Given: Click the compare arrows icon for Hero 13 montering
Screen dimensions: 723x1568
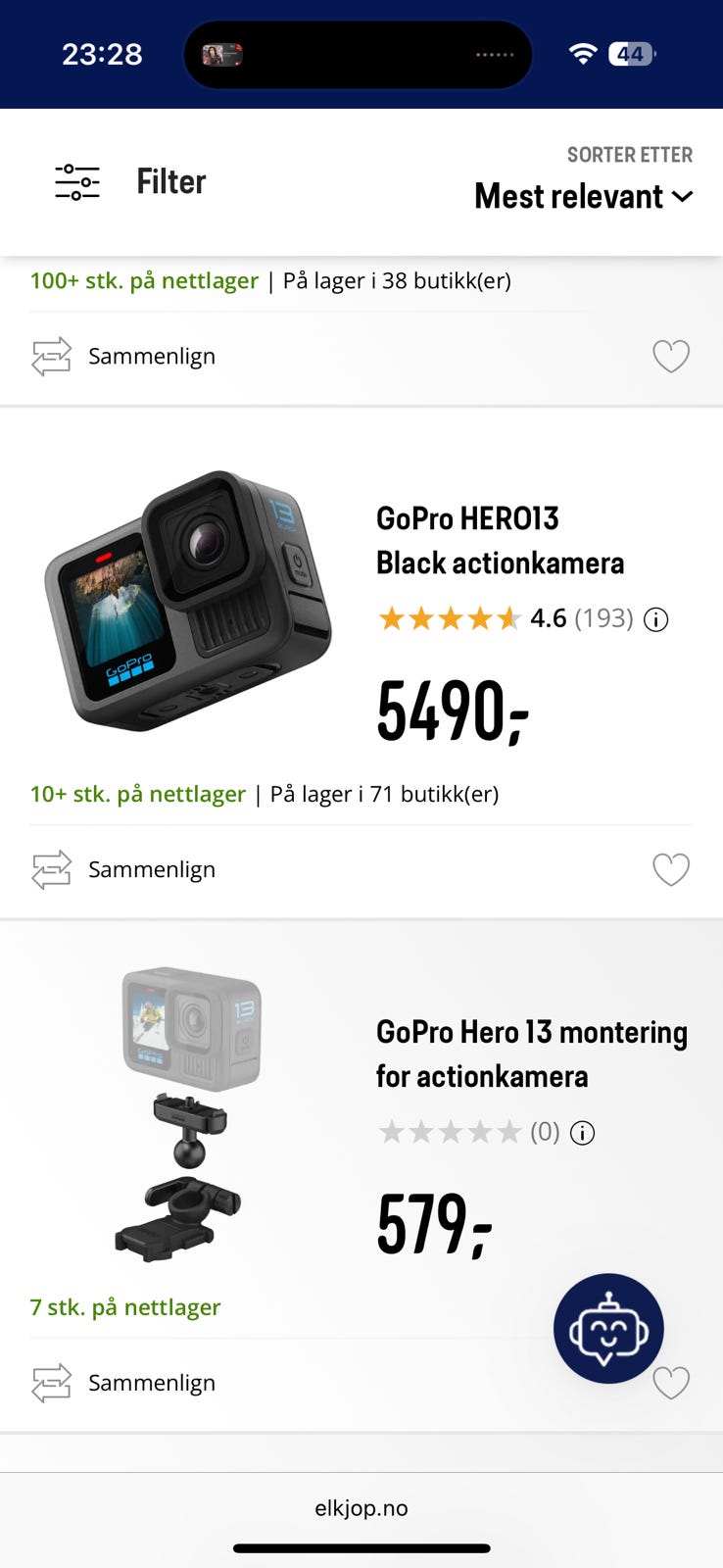Looking at the screenshot, I should [51, 1382].
